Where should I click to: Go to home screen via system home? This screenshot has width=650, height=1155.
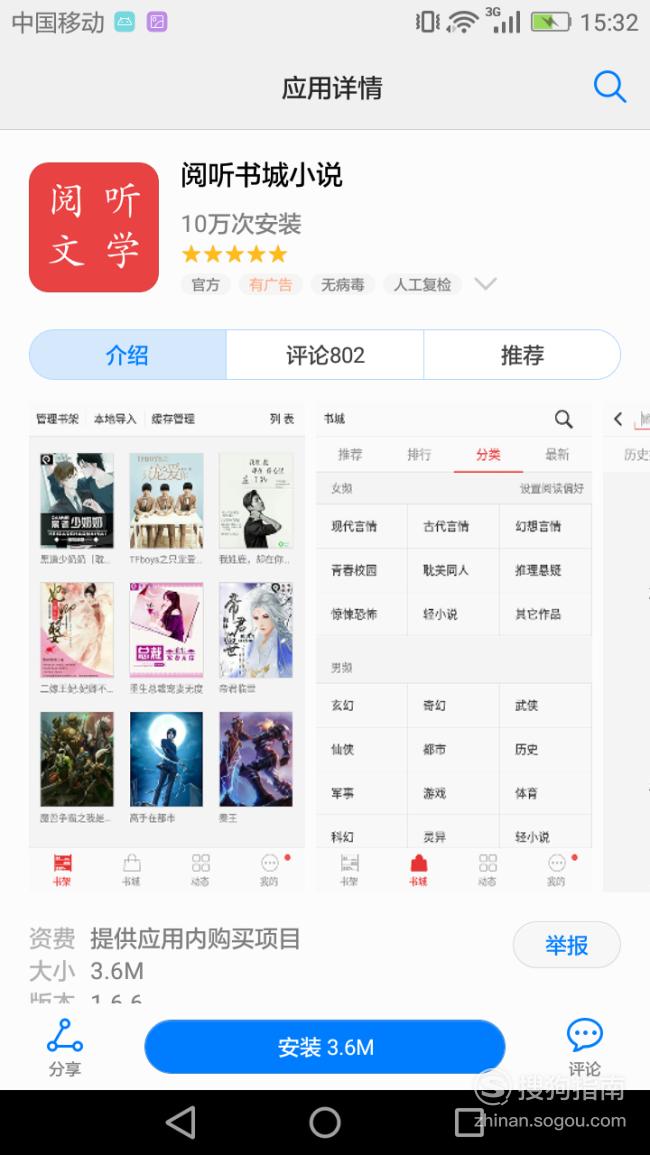point(325,1123)
